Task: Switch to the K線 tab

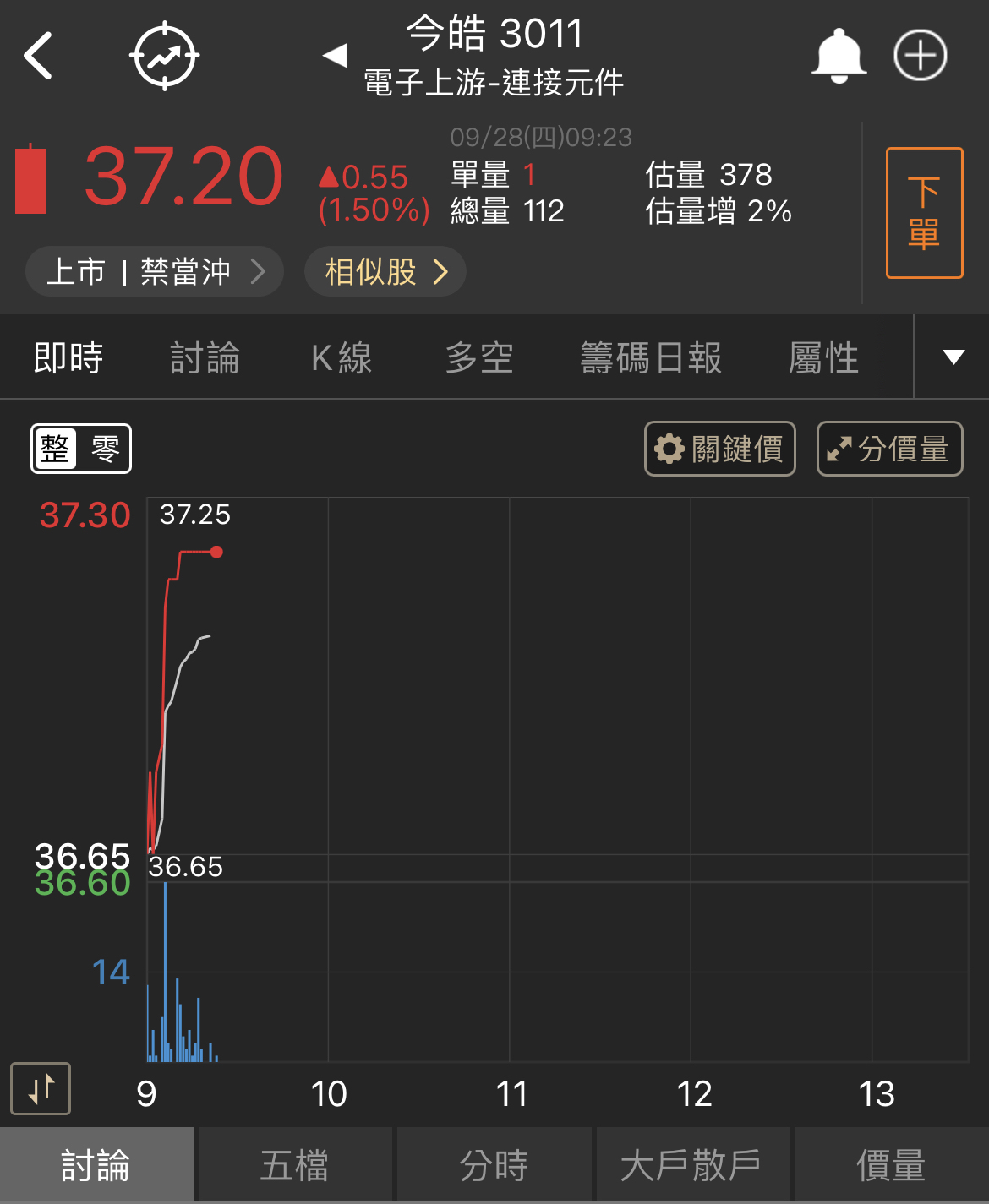Action: point(342,358)
